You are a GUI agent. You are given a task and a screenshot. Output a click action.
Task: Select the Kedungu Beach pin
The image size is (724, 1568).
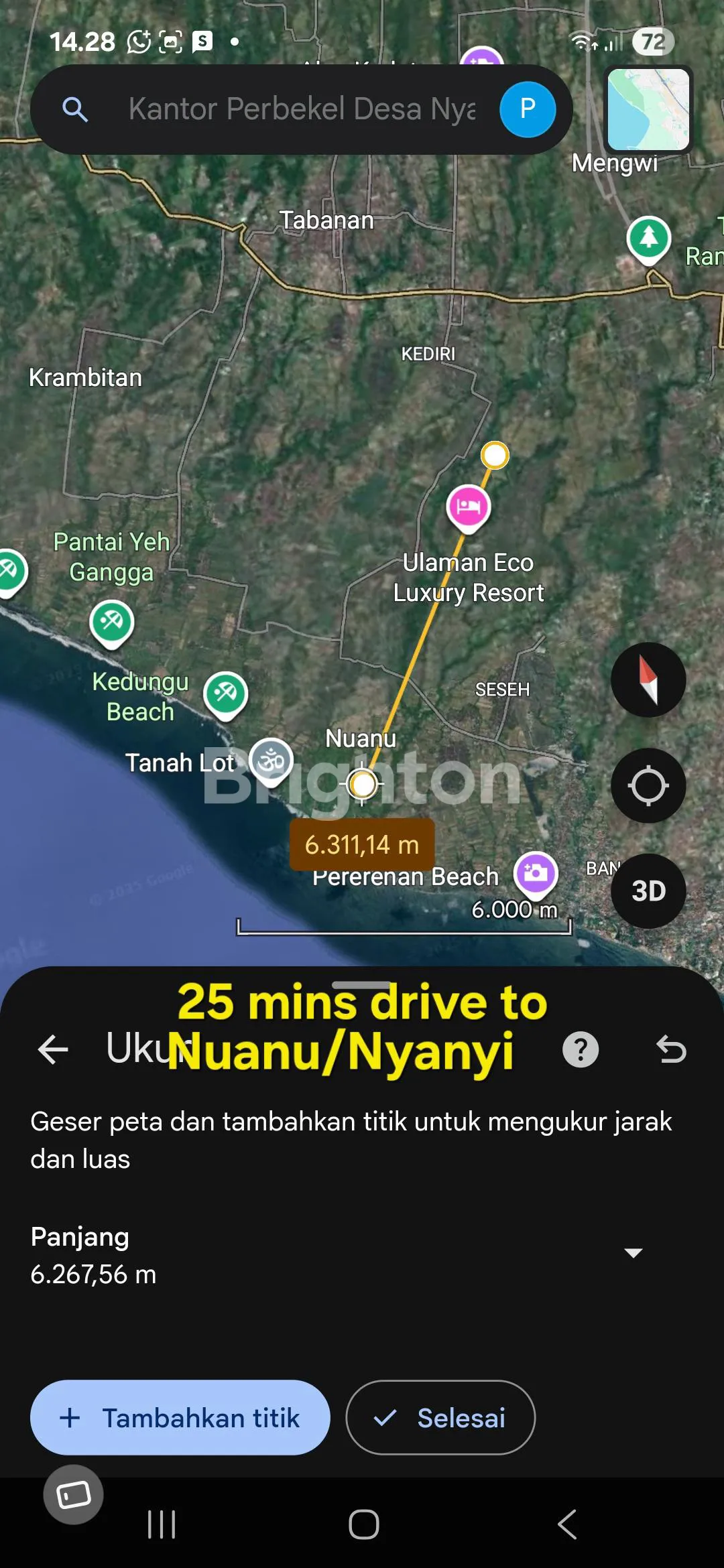pos(225,694)
